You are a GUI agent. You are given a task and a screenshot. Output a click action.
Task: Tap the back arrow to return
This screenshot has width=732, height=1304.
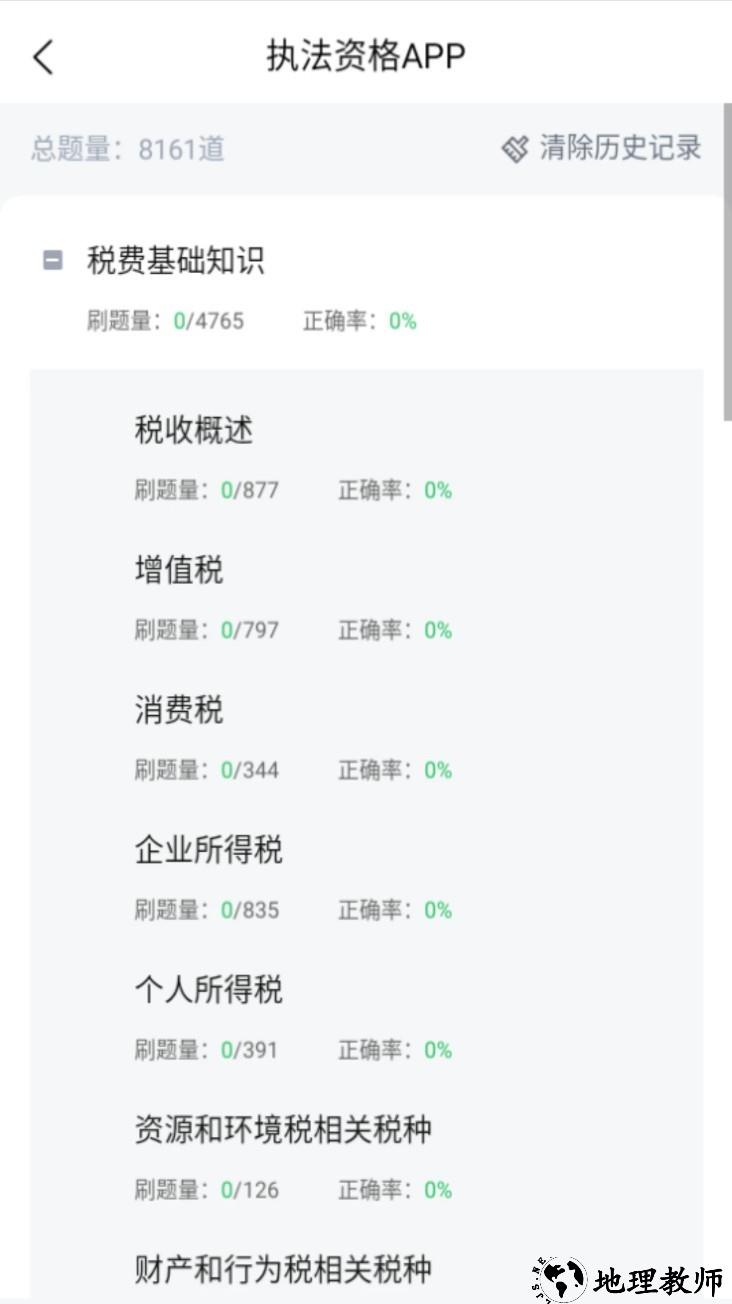[x=41, y=59]
